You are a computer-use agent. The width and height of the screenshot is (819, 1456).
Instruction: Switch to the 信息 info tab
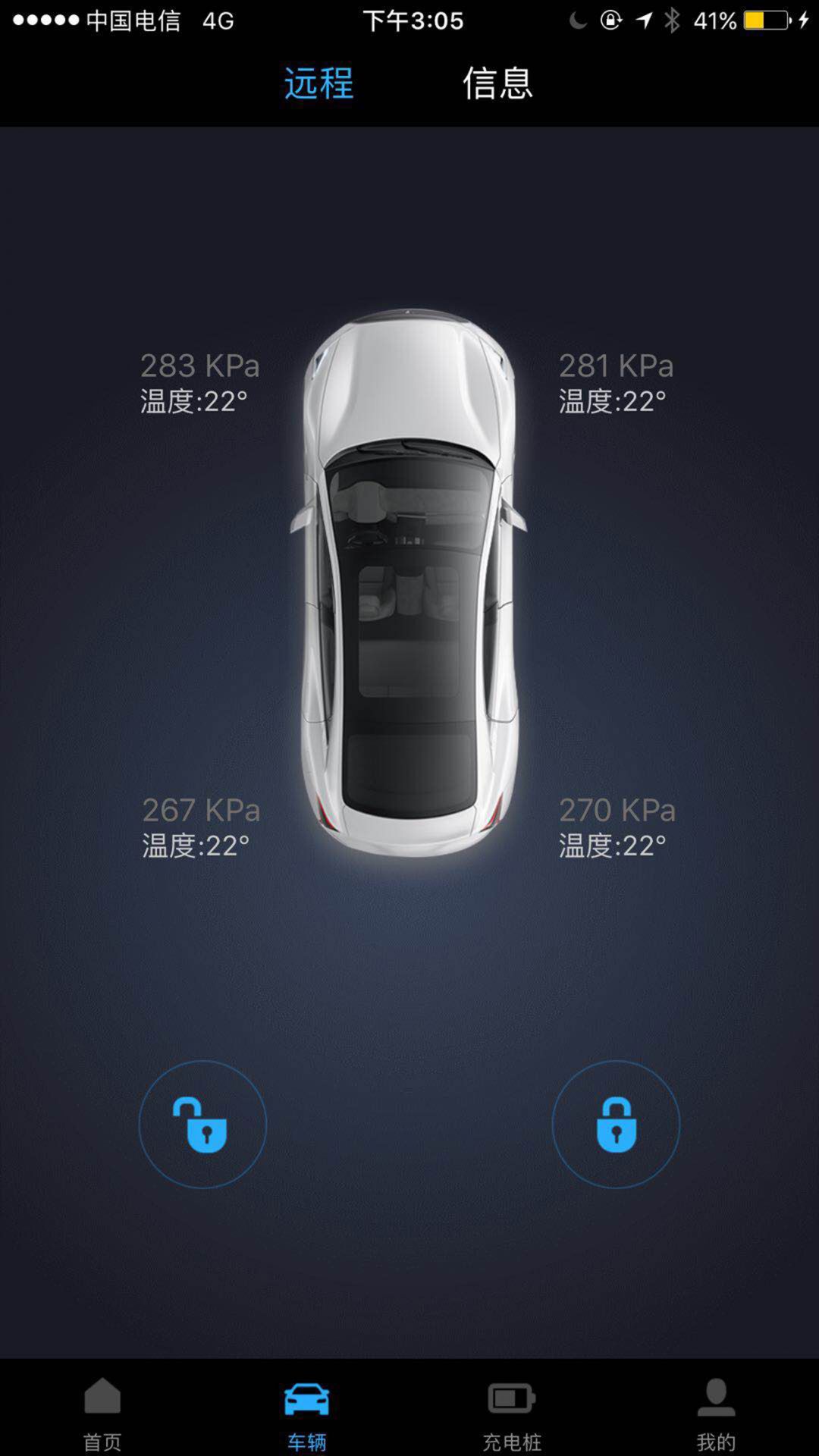tap(497, 83)
